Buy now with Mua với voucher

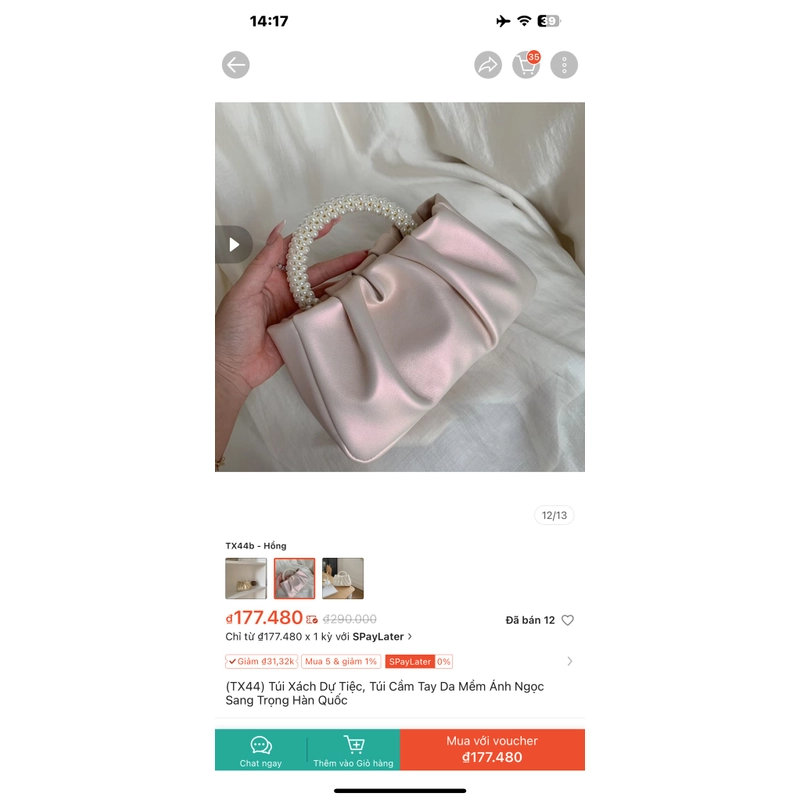point(492,750)
